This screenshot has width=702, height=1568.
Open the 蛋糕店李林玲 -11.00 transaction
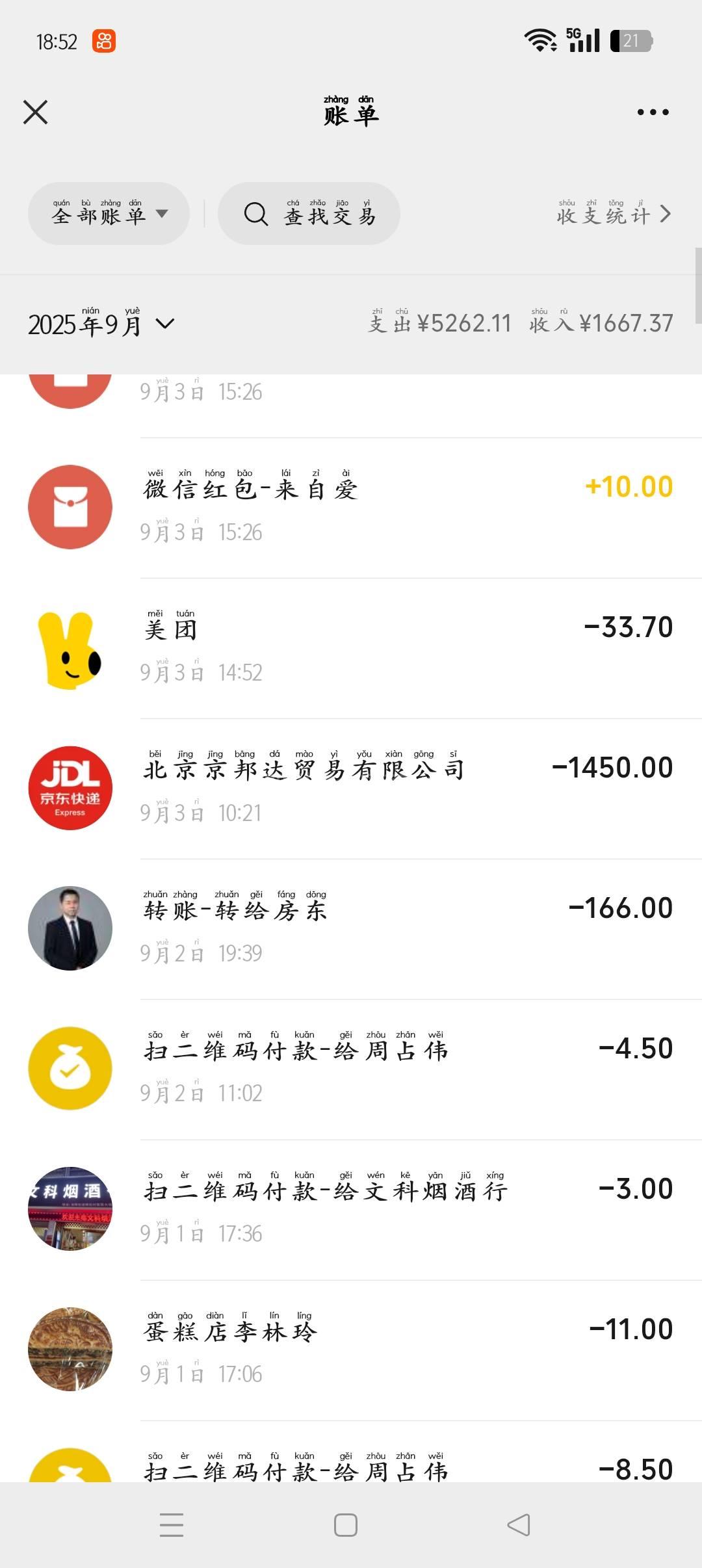coord(351,1350)
